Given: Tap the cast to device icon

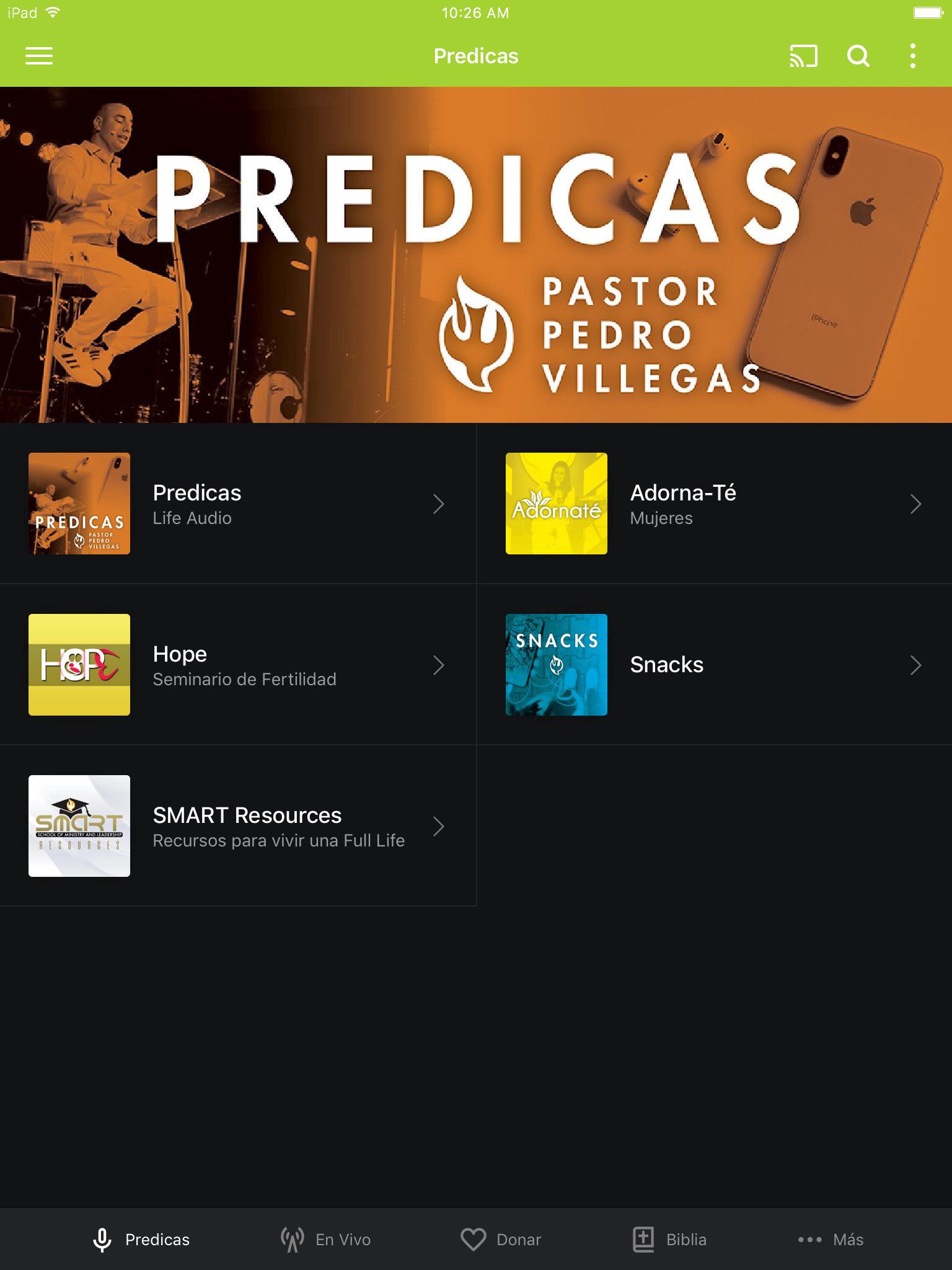Looking at the screenshot, I should click(803, 56).
